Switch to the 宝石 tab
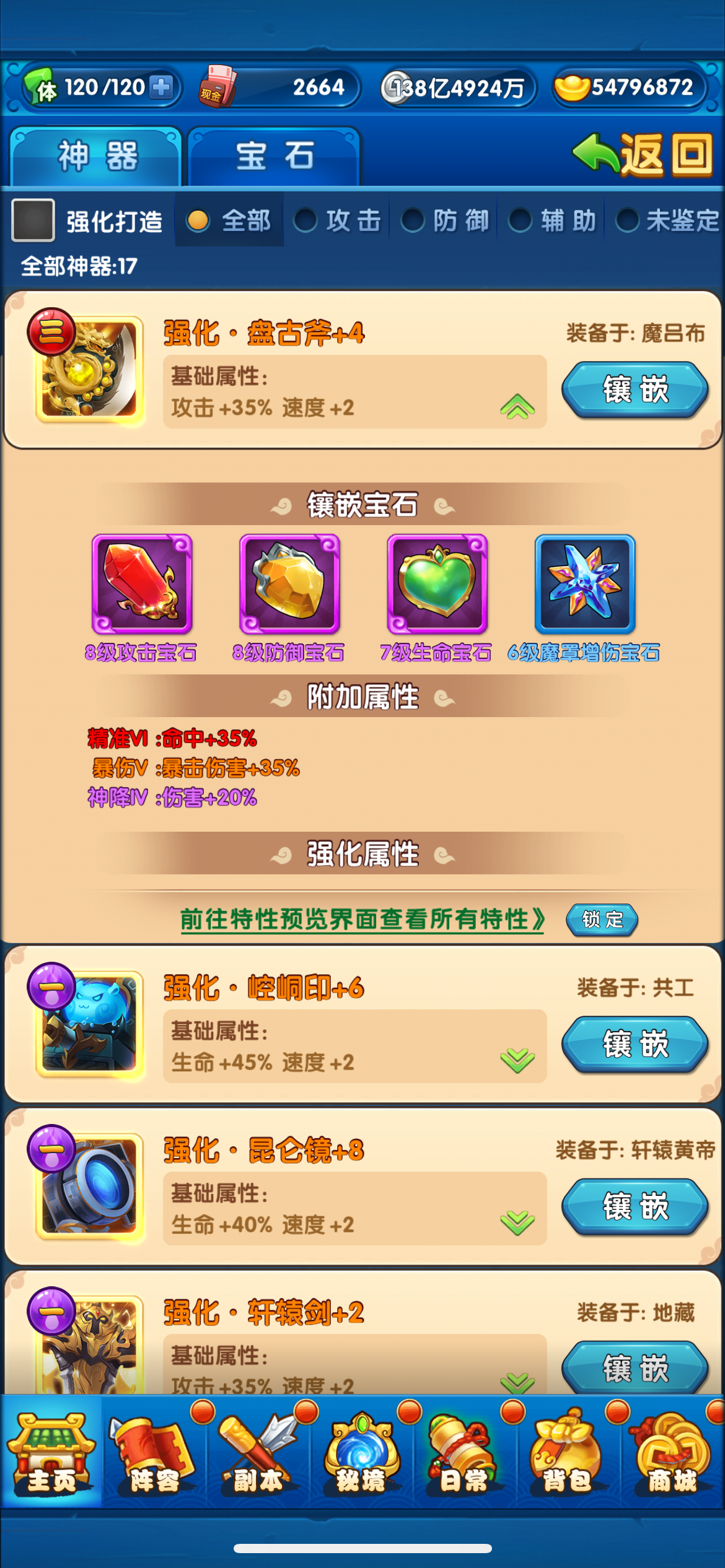725x1568 pixels. (x=274, y=156)
